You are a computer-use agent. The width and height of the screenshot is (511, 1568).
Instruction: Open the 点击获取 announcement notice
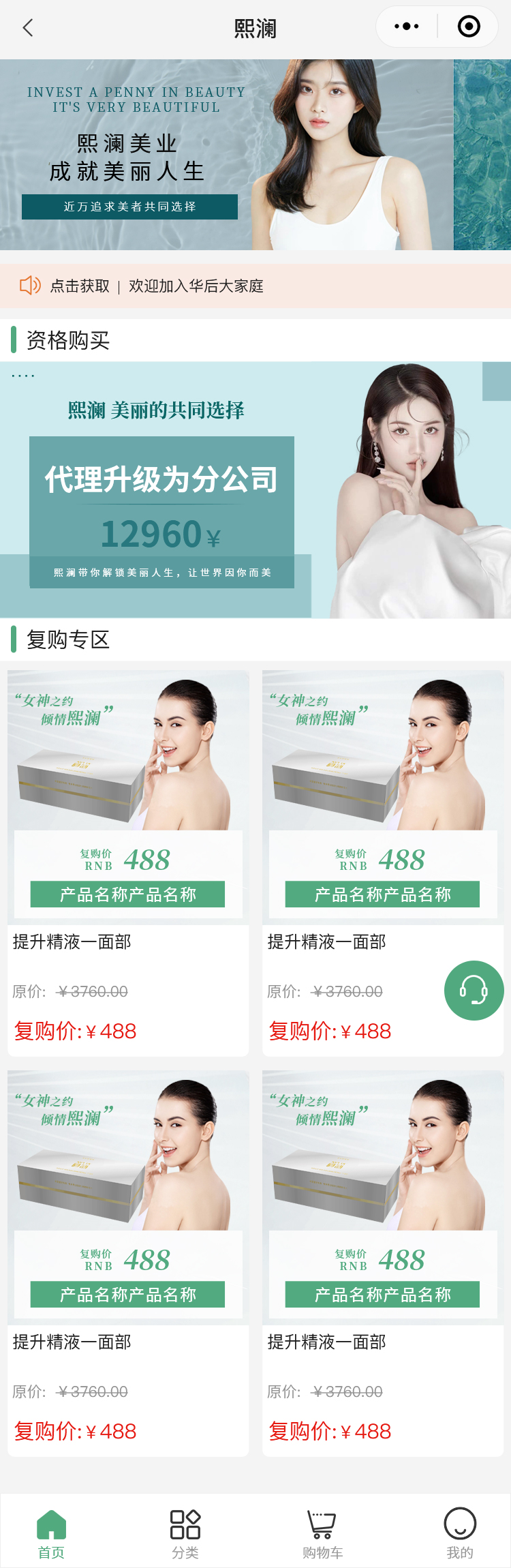click(157, 286)
